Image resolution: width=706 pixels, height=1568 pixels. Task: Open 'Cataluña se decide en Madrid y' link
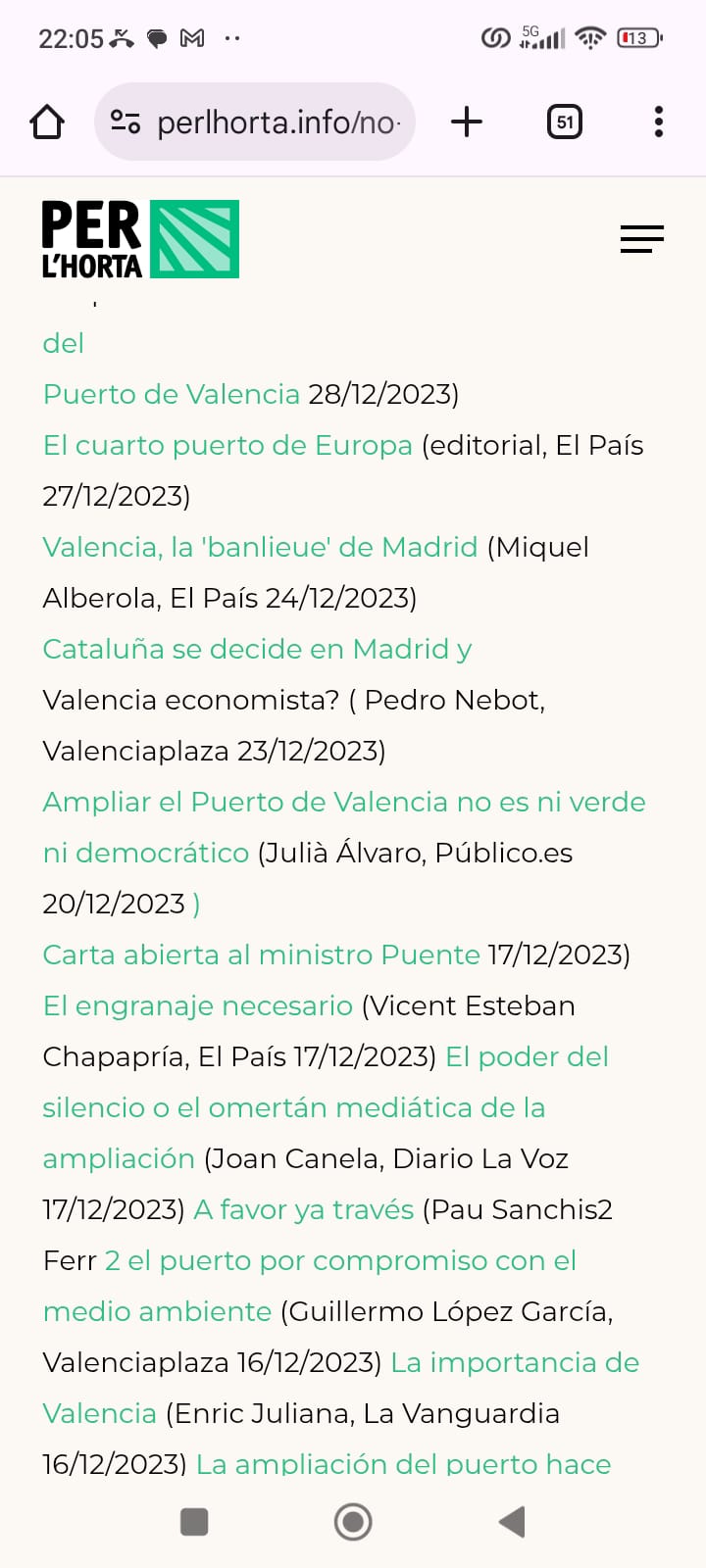click(257, 649)
